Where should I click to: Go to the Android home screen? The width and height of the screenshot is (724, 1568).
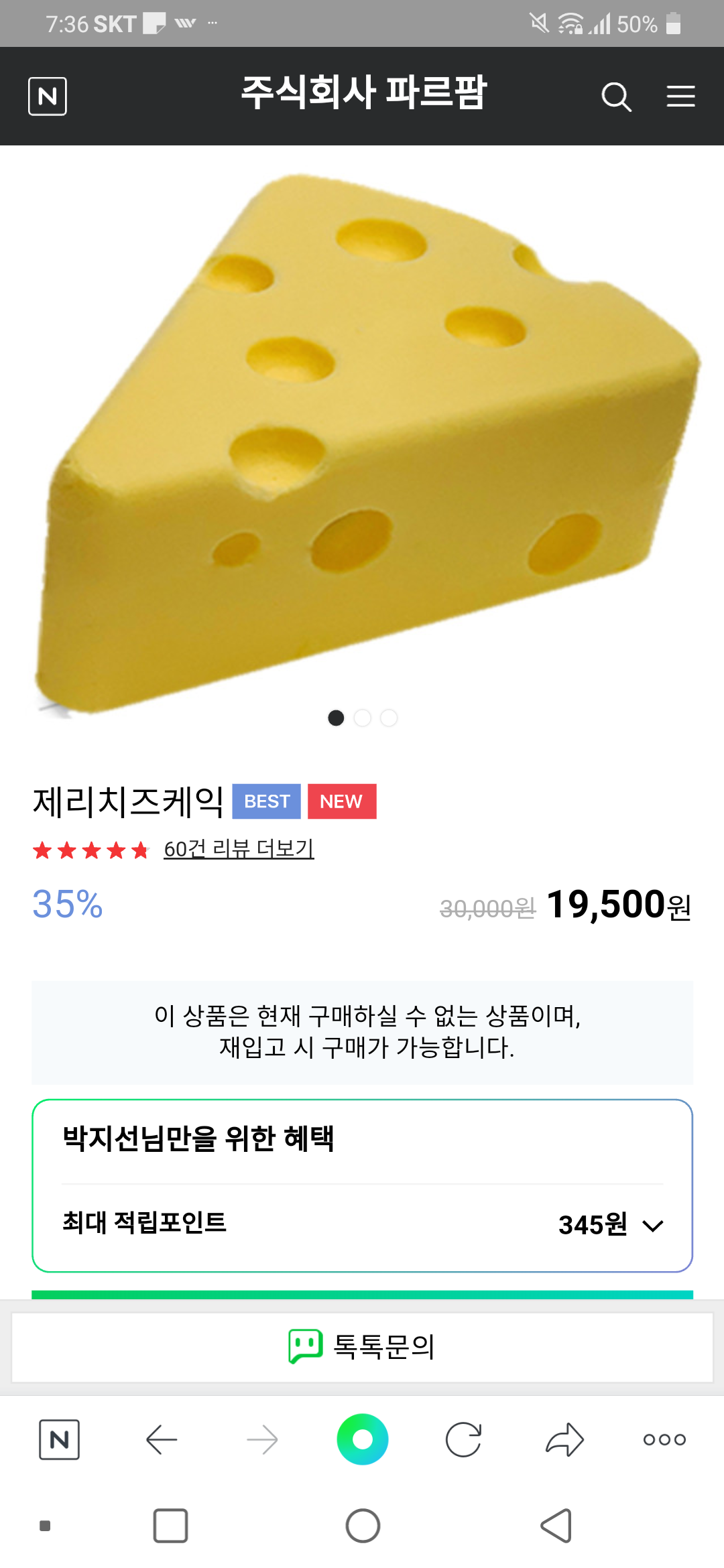363,1526
